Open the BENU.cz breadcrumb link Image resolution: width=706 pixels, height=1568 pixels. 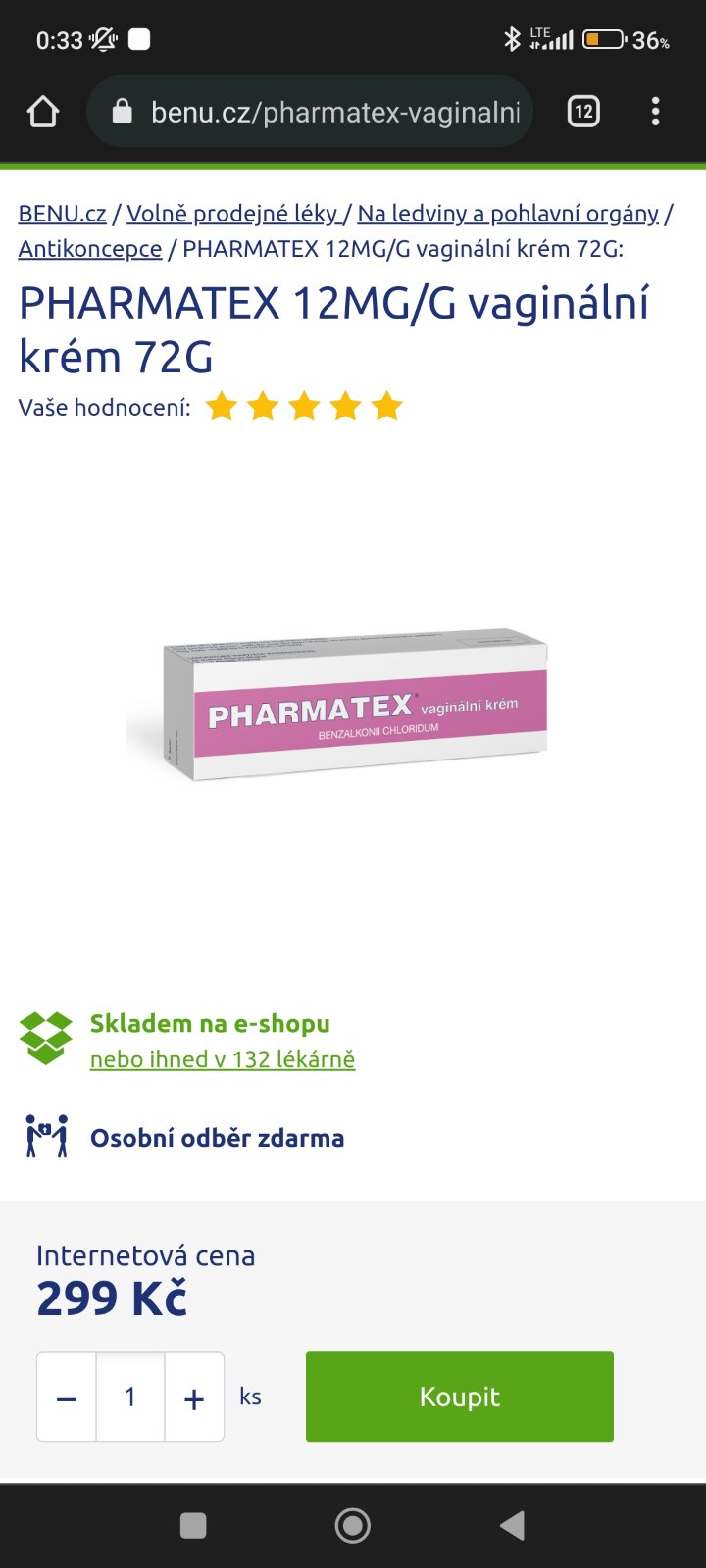(62, 214)
